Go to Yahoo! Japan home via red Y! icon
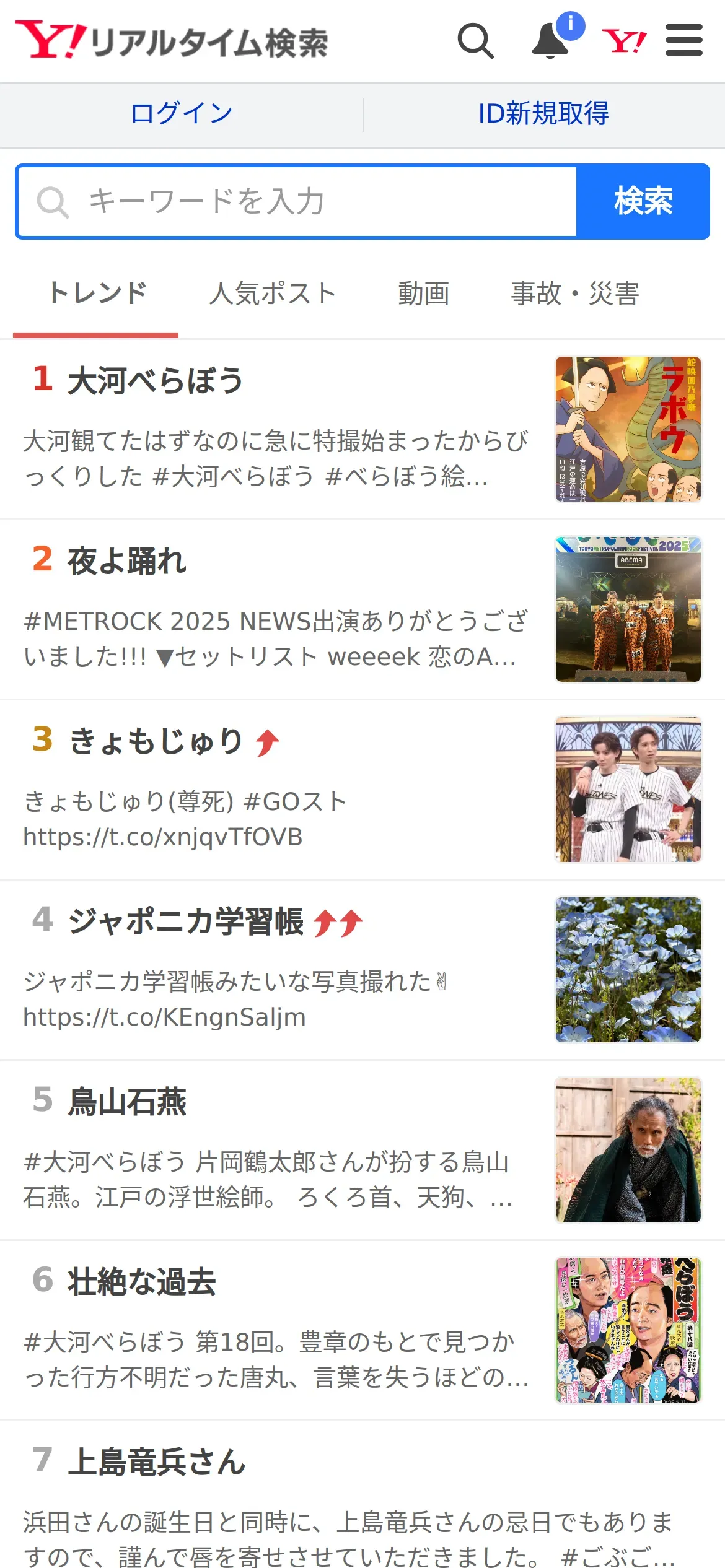The height and width of the screenshot is (1568, 725). tap(624, 41)
